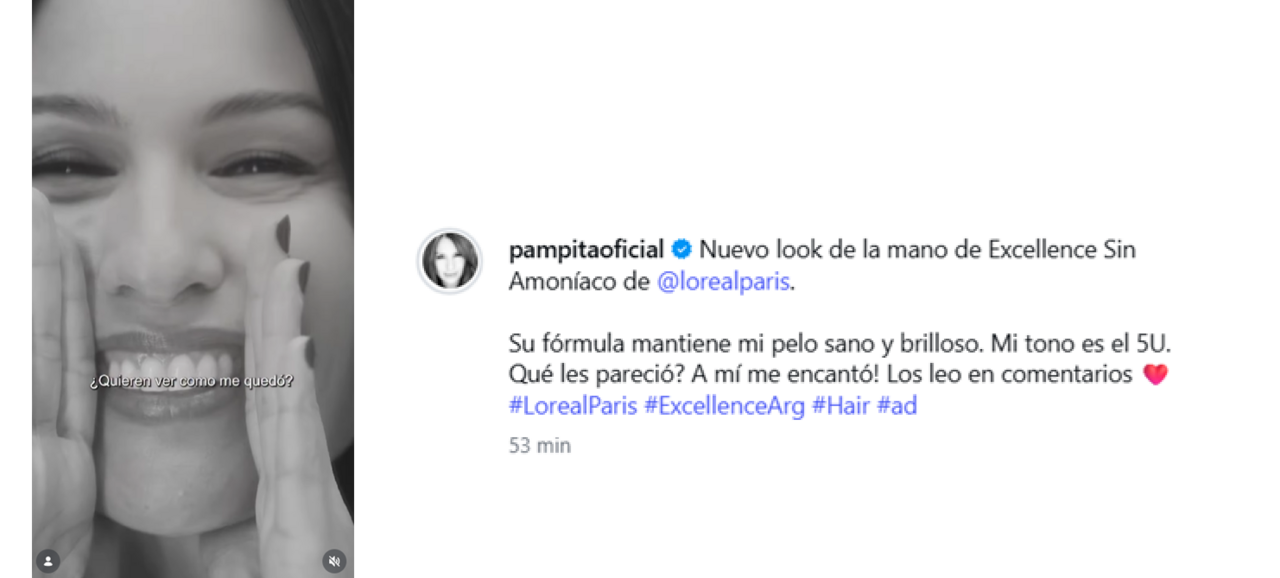Screen dimensions: 1280x578
Task: Open the #ad hashtag
Action: tap(897, 406)
